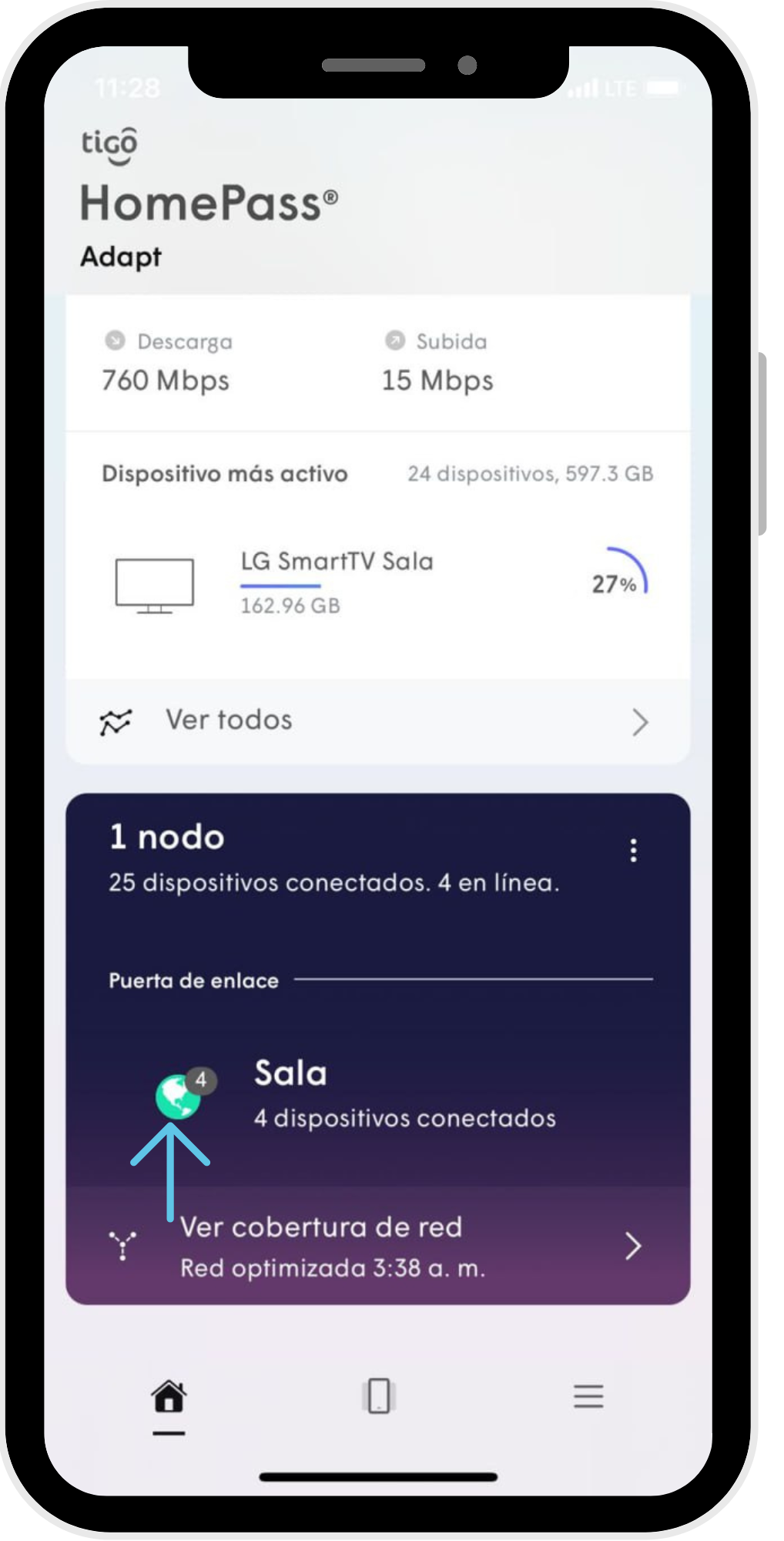View LG SmartTV Sala device details
Image resolution: width=784 pixels, height=1541 pixels.
(337, 582)
